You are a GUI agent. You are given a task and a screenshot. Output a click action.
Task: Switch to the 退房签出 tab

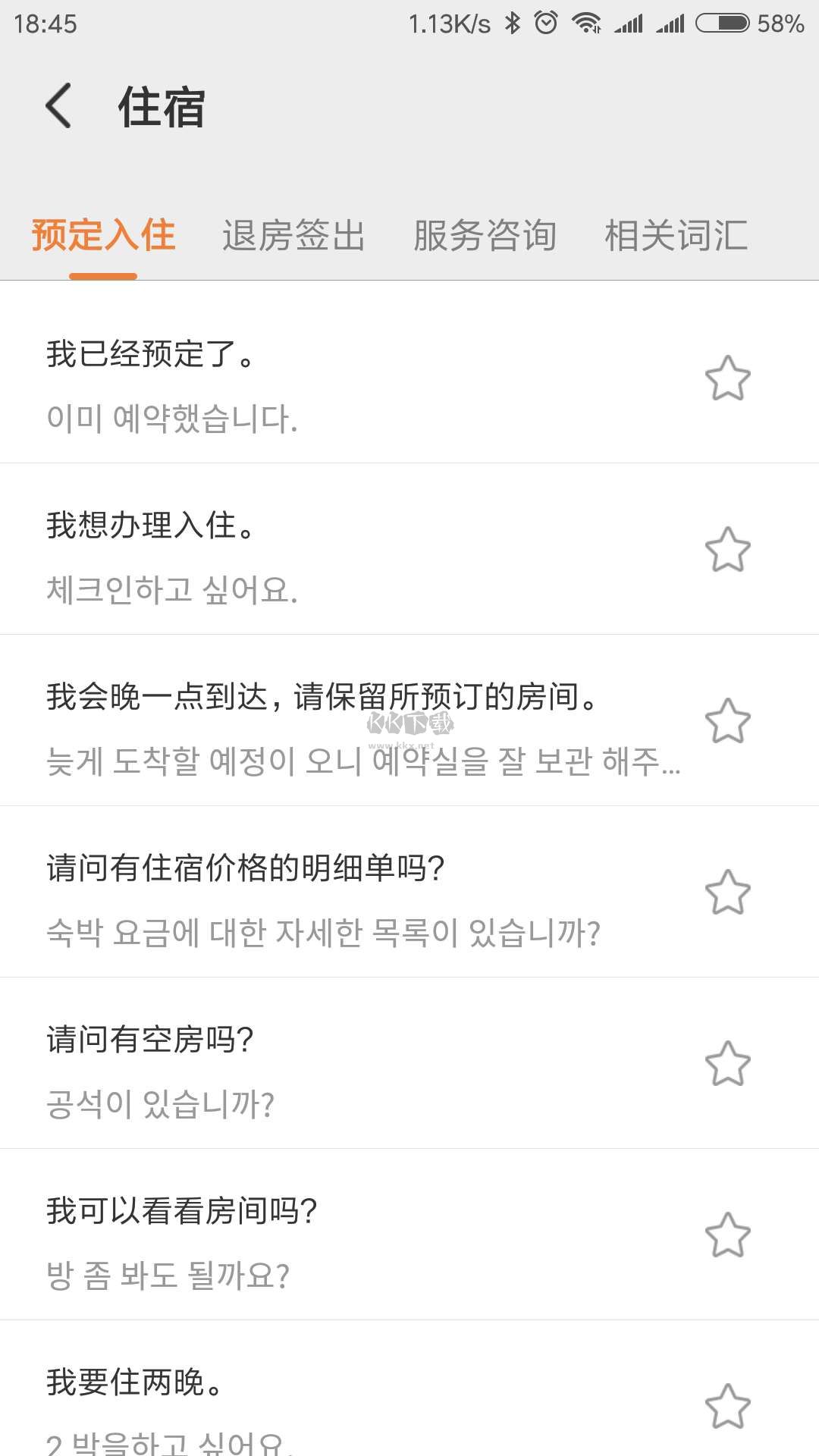click(293, 237)
